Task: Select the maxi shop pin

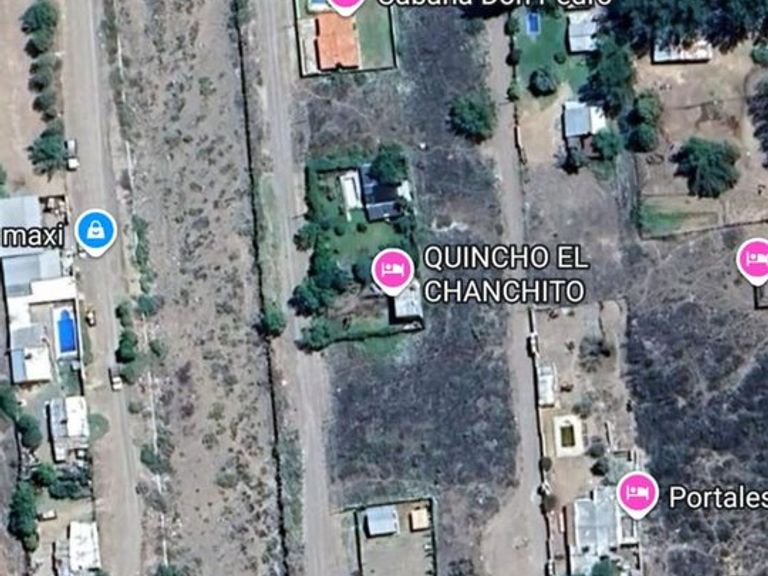Action: click(96, 231)
